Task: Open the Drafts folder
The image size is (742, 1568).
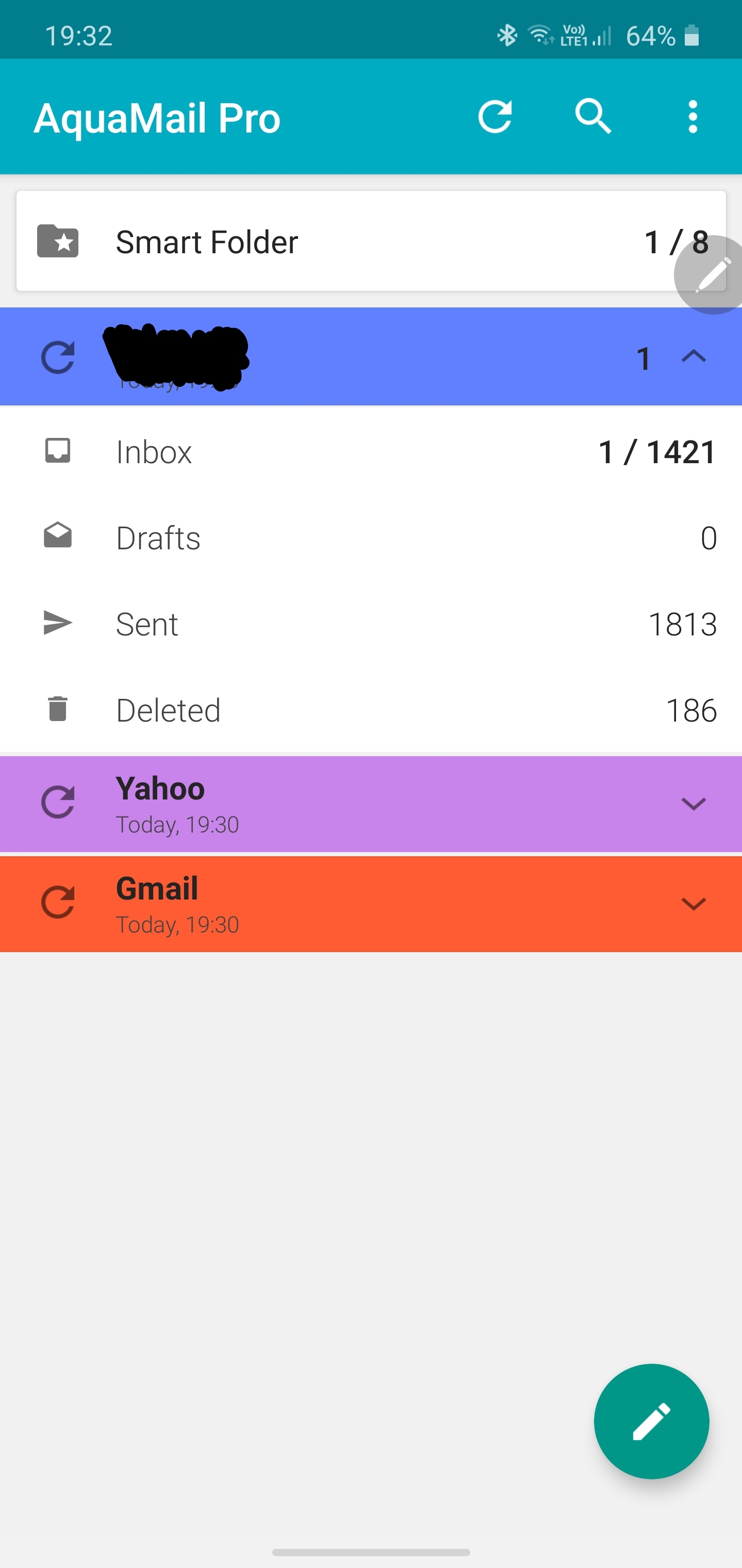Action: pos(371,537)
